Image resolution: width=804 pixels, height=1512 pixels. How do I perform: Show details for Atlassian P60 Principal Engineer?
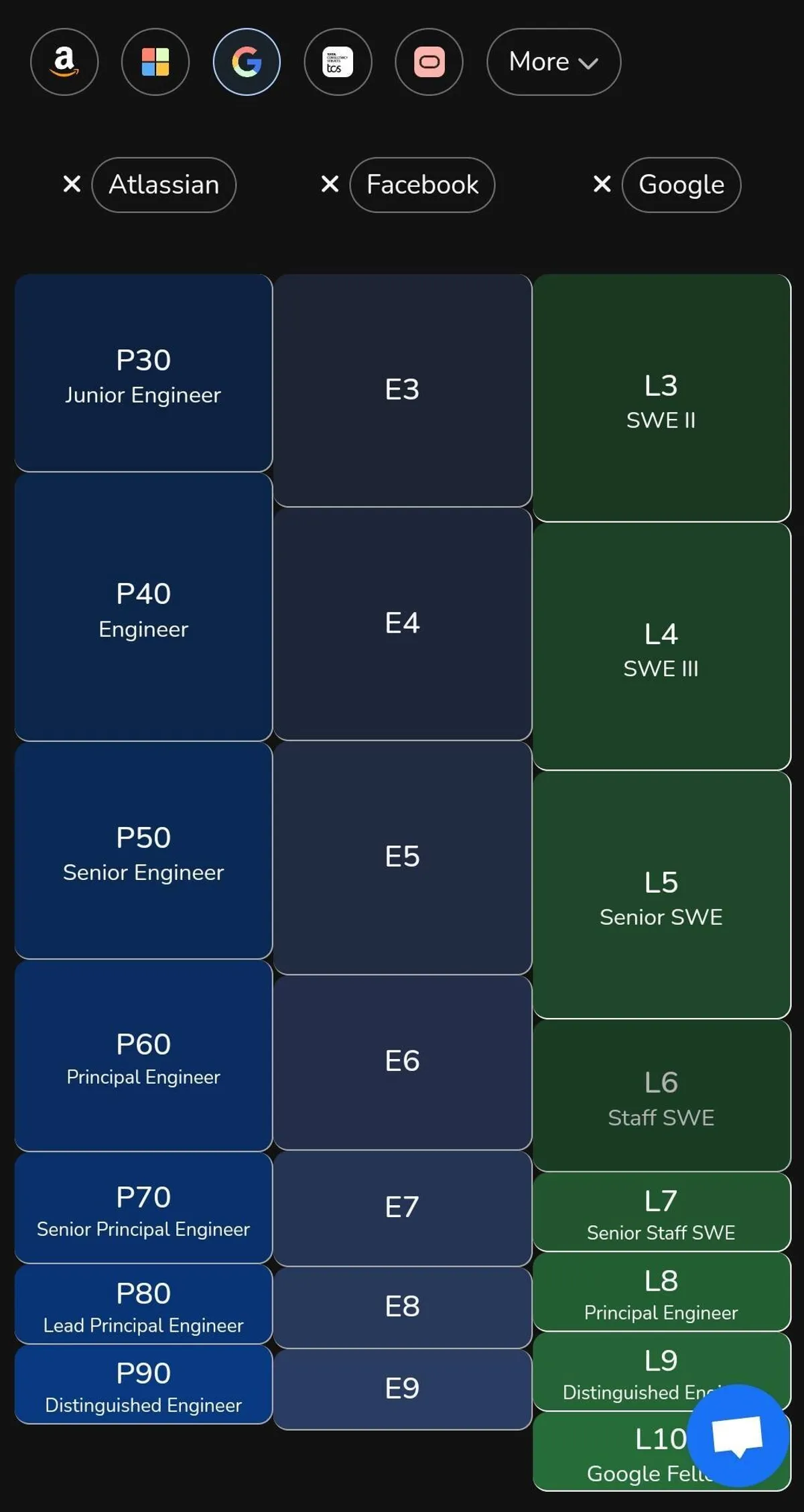pyautogui.click(x=143, y=1056)
